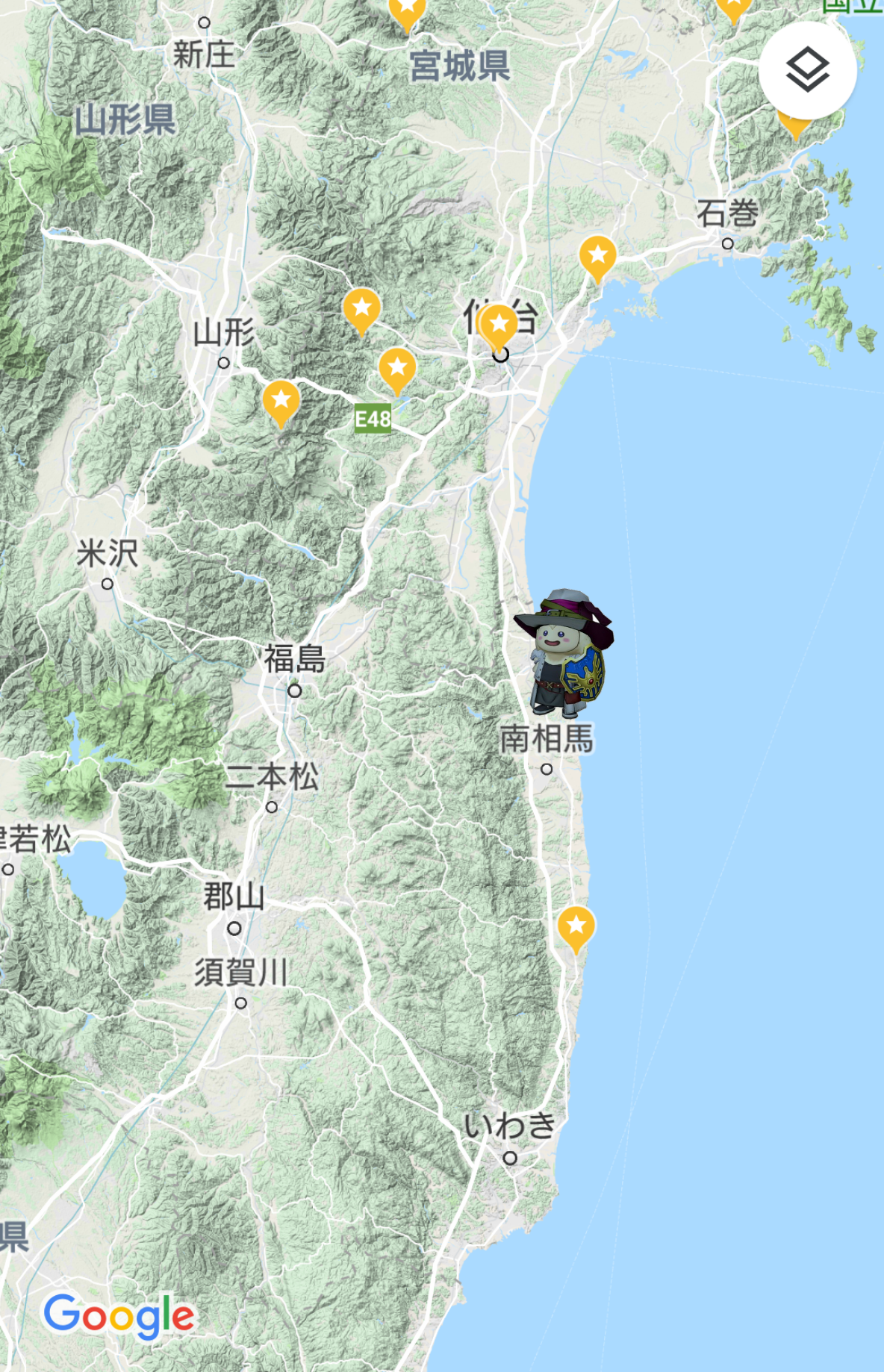Open the star pin above E48 sign
The image size is (884, 1372).
point(397,368)
